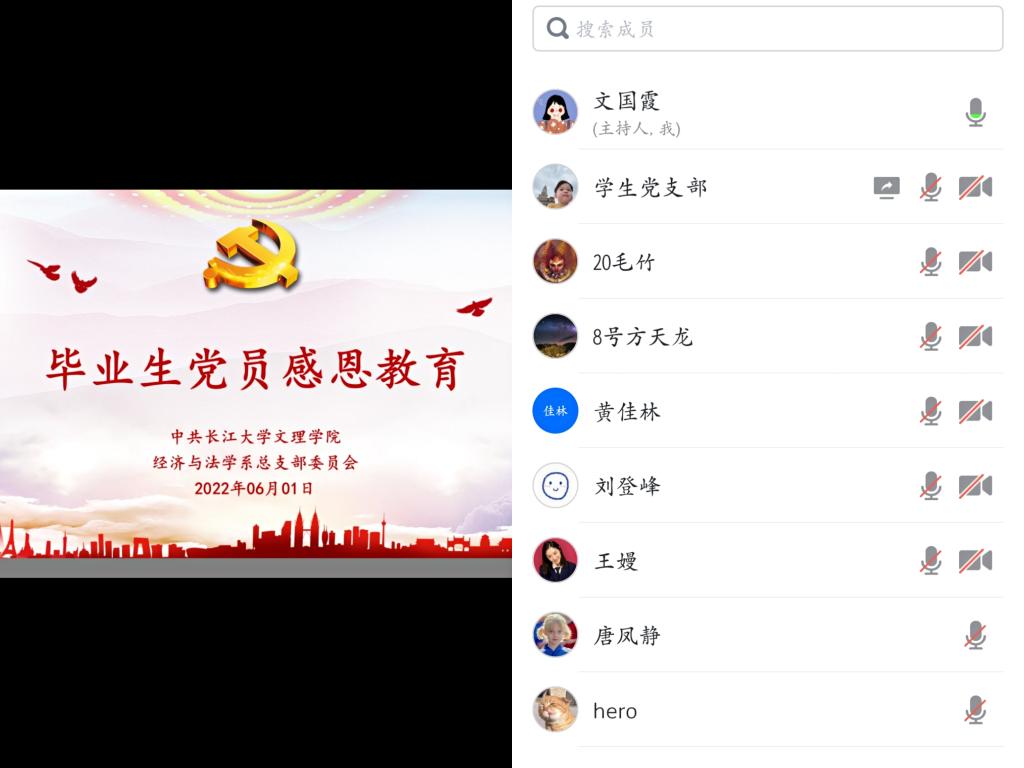1024x768 pixels.
Task: Tap microphone icon of 王嫚
Action: pyautogui.click(x=931, y=561)
